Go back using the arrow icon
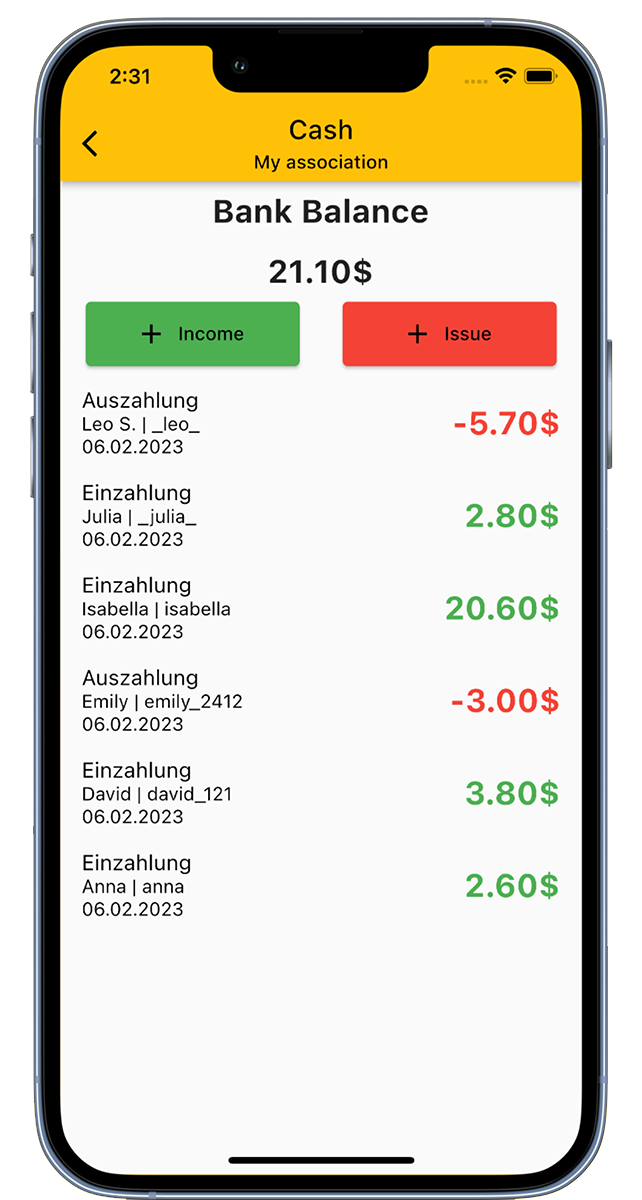This screenshot has height=1200, width=642. coord(90,144)
